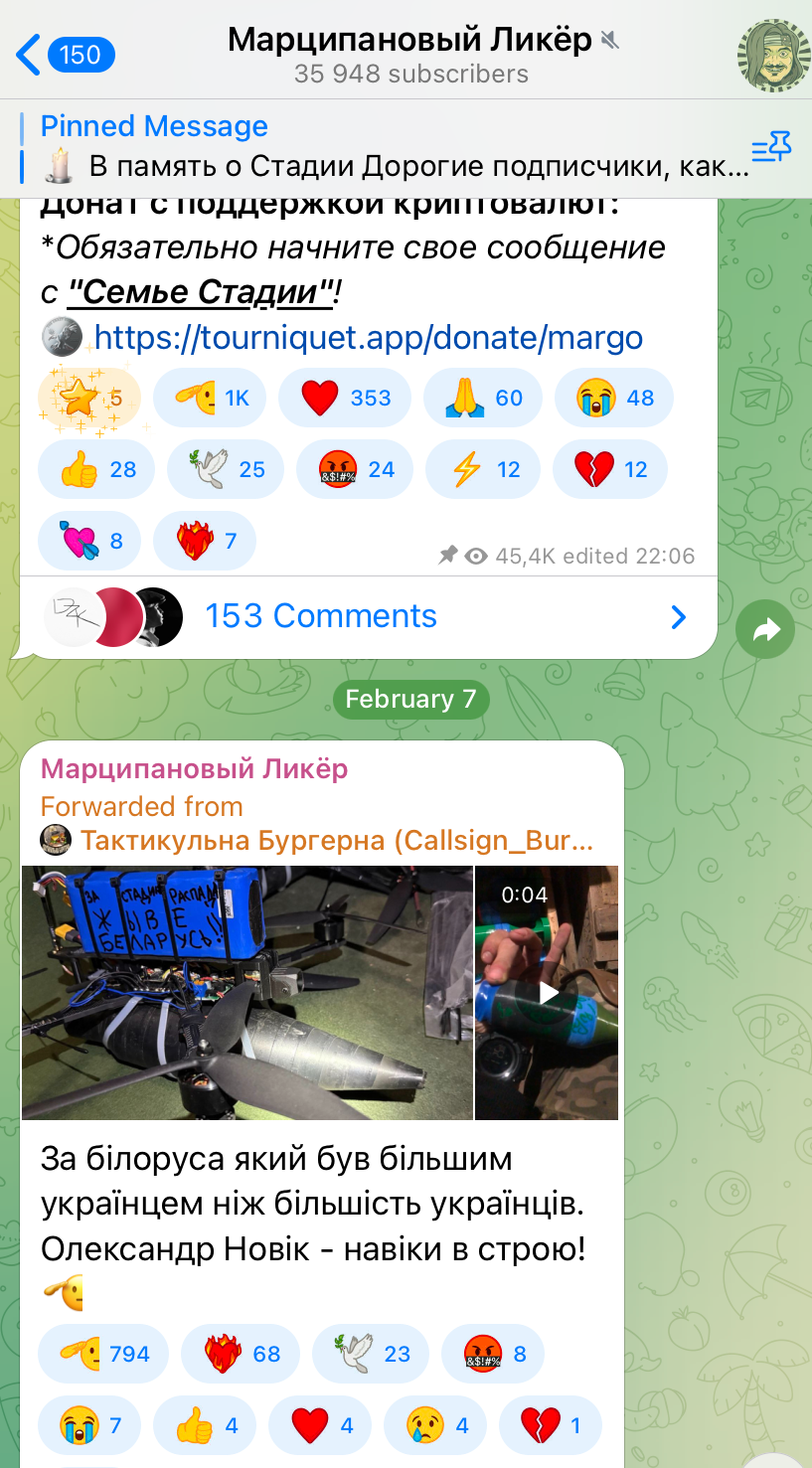Add fire heart reaction showing 68

pos(241,1354)
